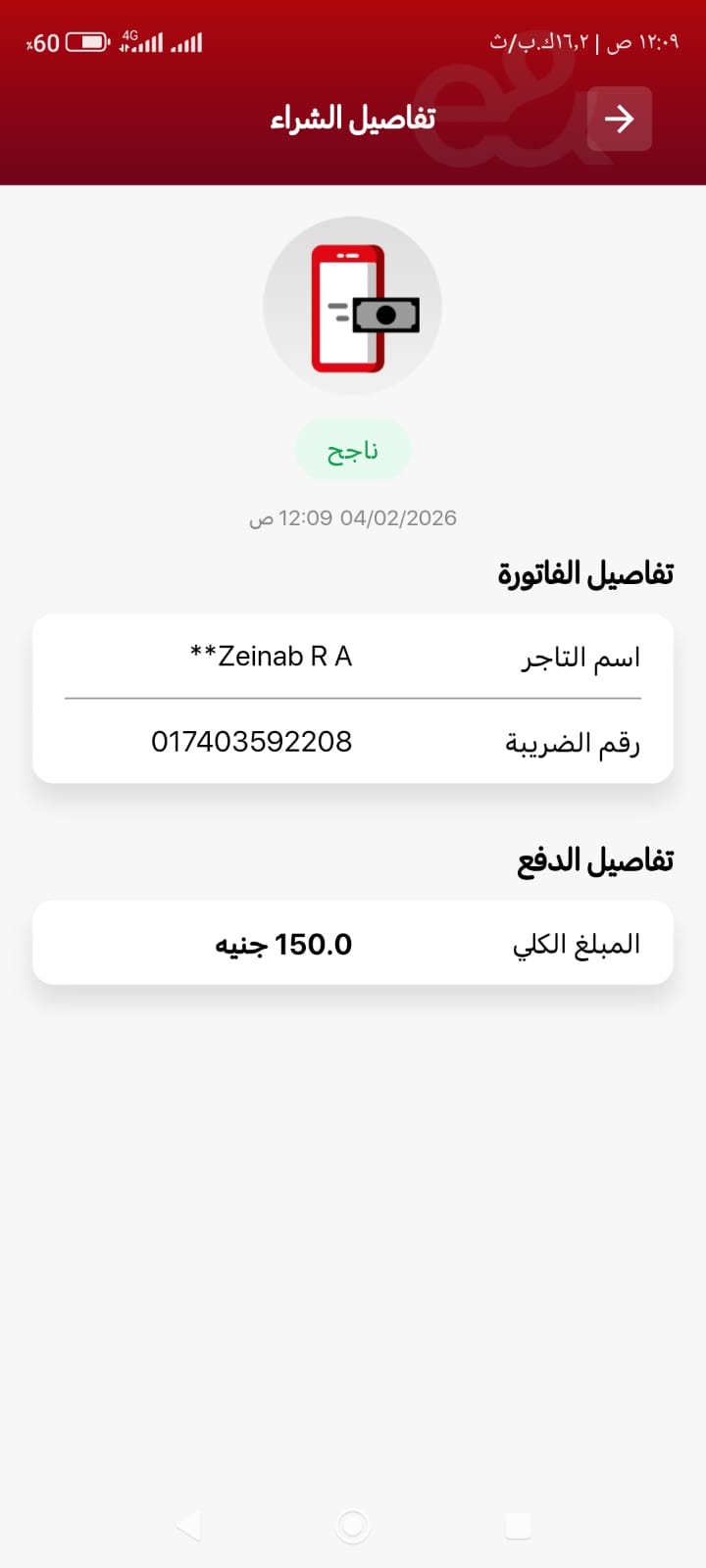Open the recent apps view
Viewport: 706px width, 1568px height.
click(x=518, y=1525)
